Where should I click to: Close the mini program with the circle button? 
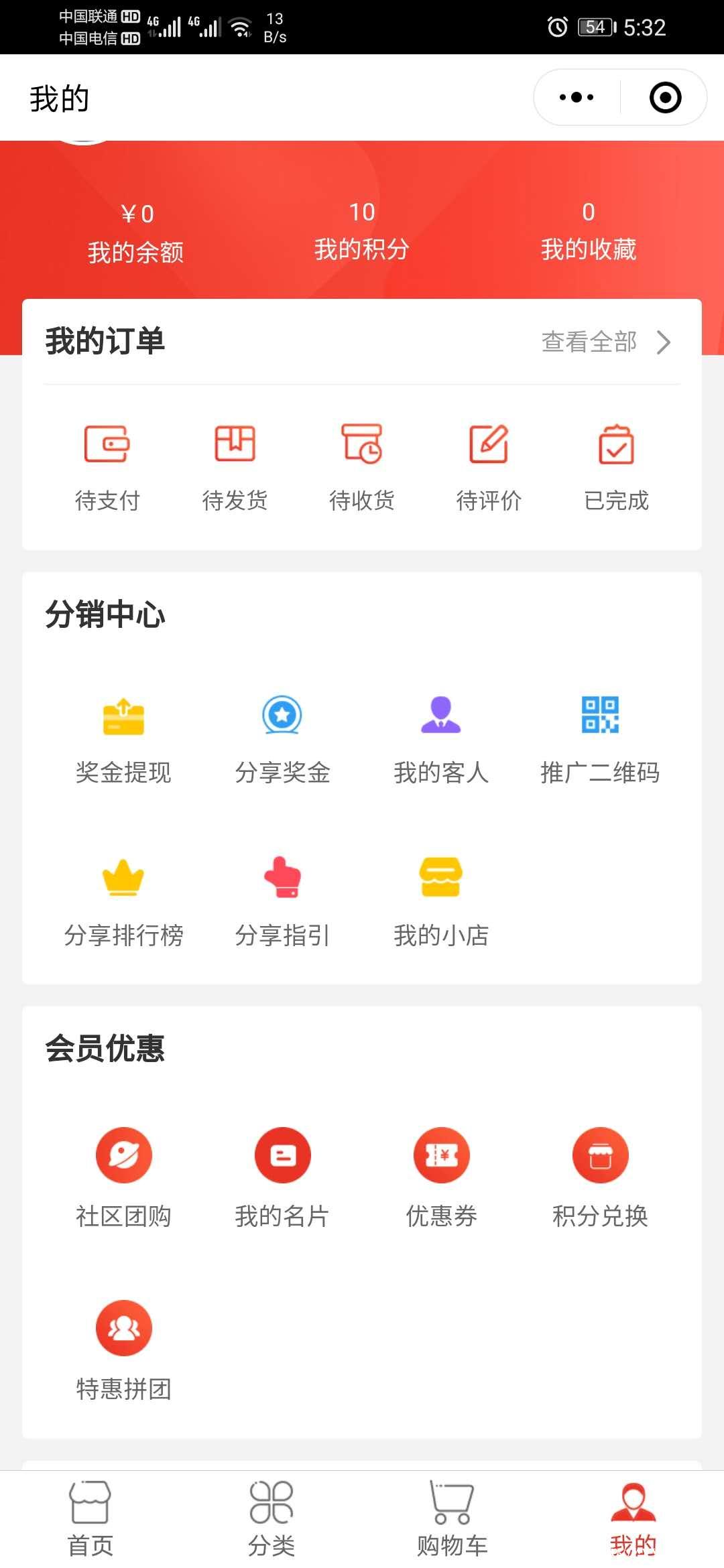click(x=665, y=98)
